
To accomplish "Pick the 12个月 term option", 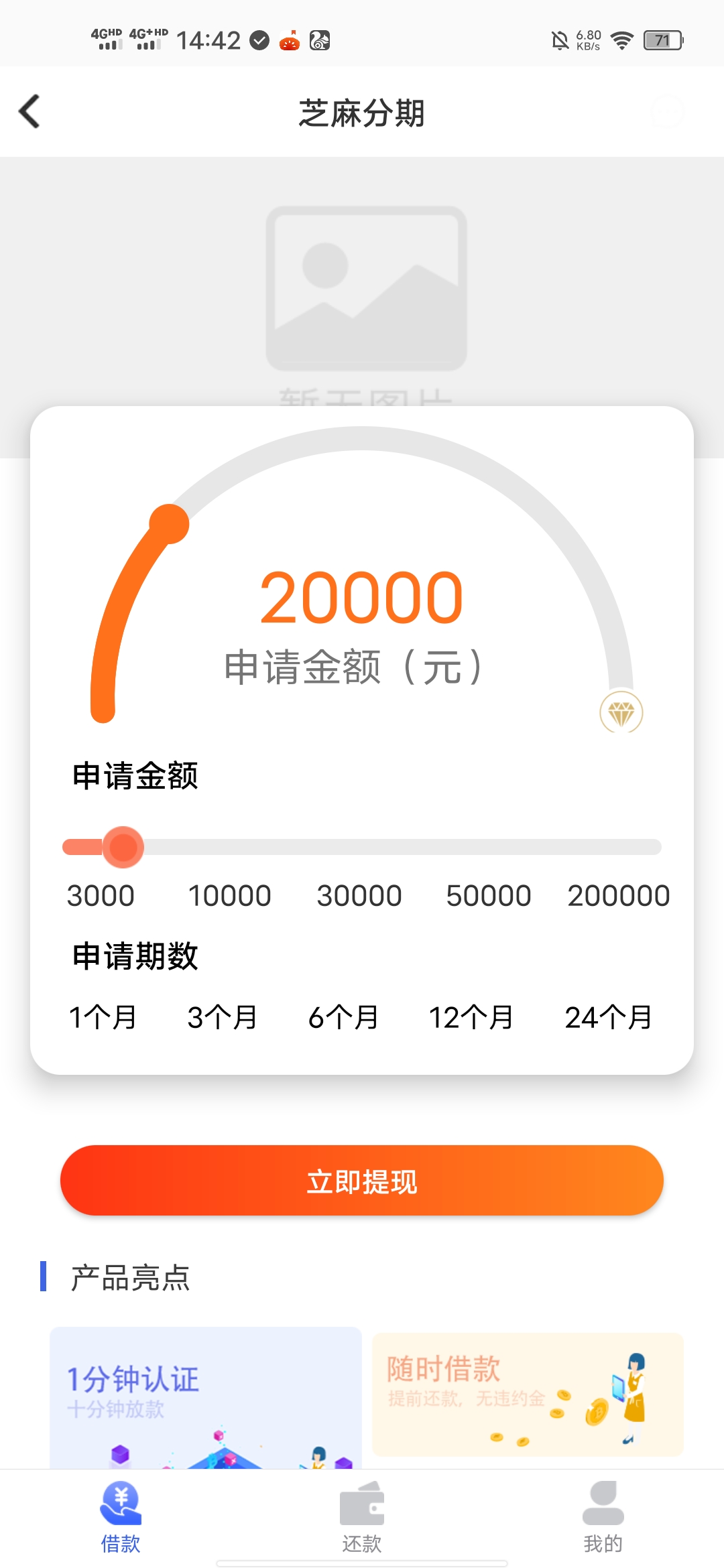I will coord(471,1017).
